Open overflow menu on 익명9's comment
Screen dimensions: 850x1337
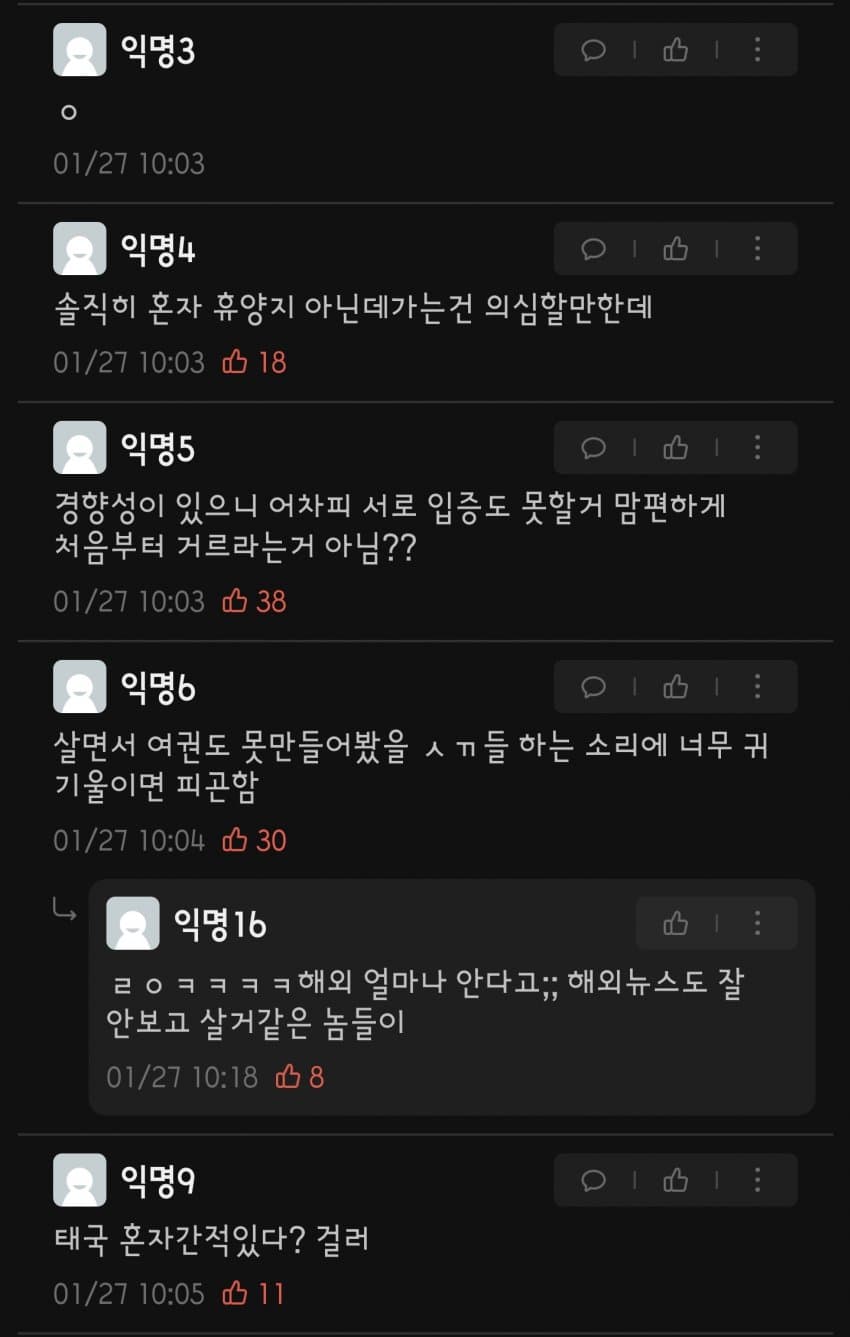pyautogui.click(x=757, y=1181)
